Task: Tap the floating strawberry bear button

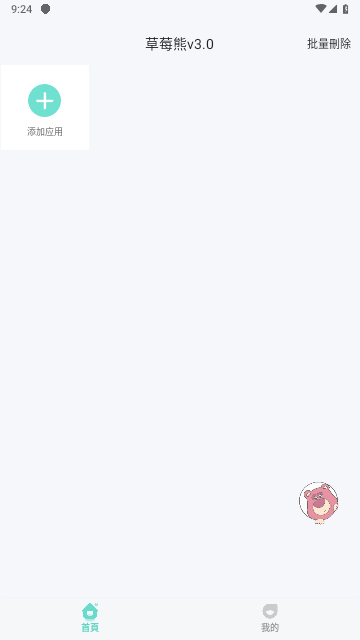Action: click(x=318, y=502)
